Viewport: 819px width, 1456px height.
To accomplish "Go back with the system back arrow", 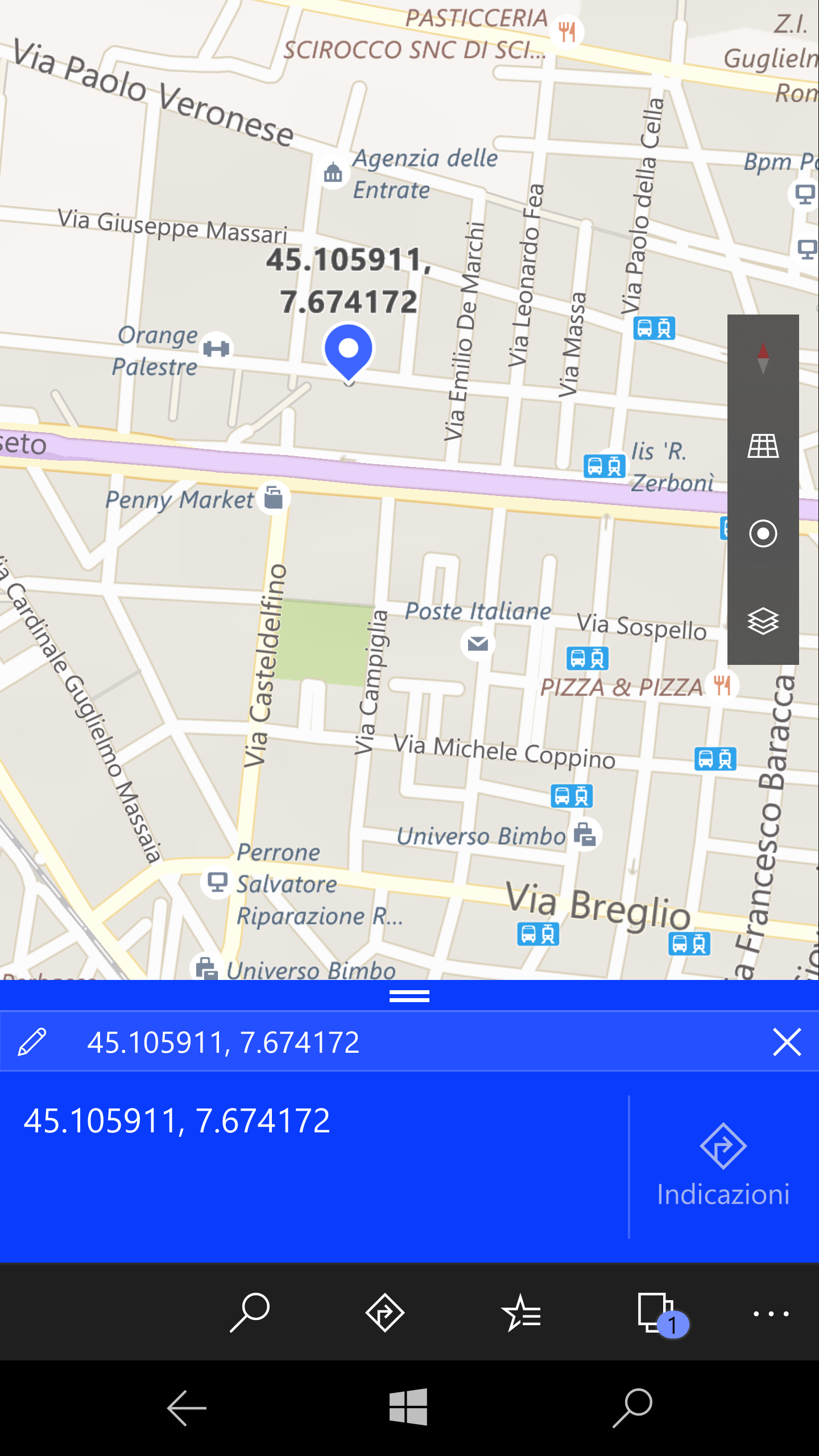I will click(x=187, y=1408).
